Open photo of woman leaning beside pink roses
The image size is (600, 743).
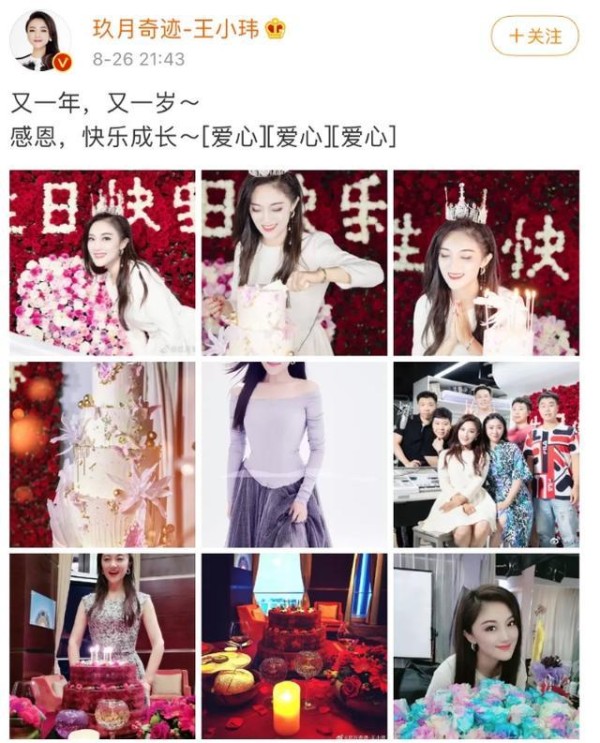click(102, 263)
